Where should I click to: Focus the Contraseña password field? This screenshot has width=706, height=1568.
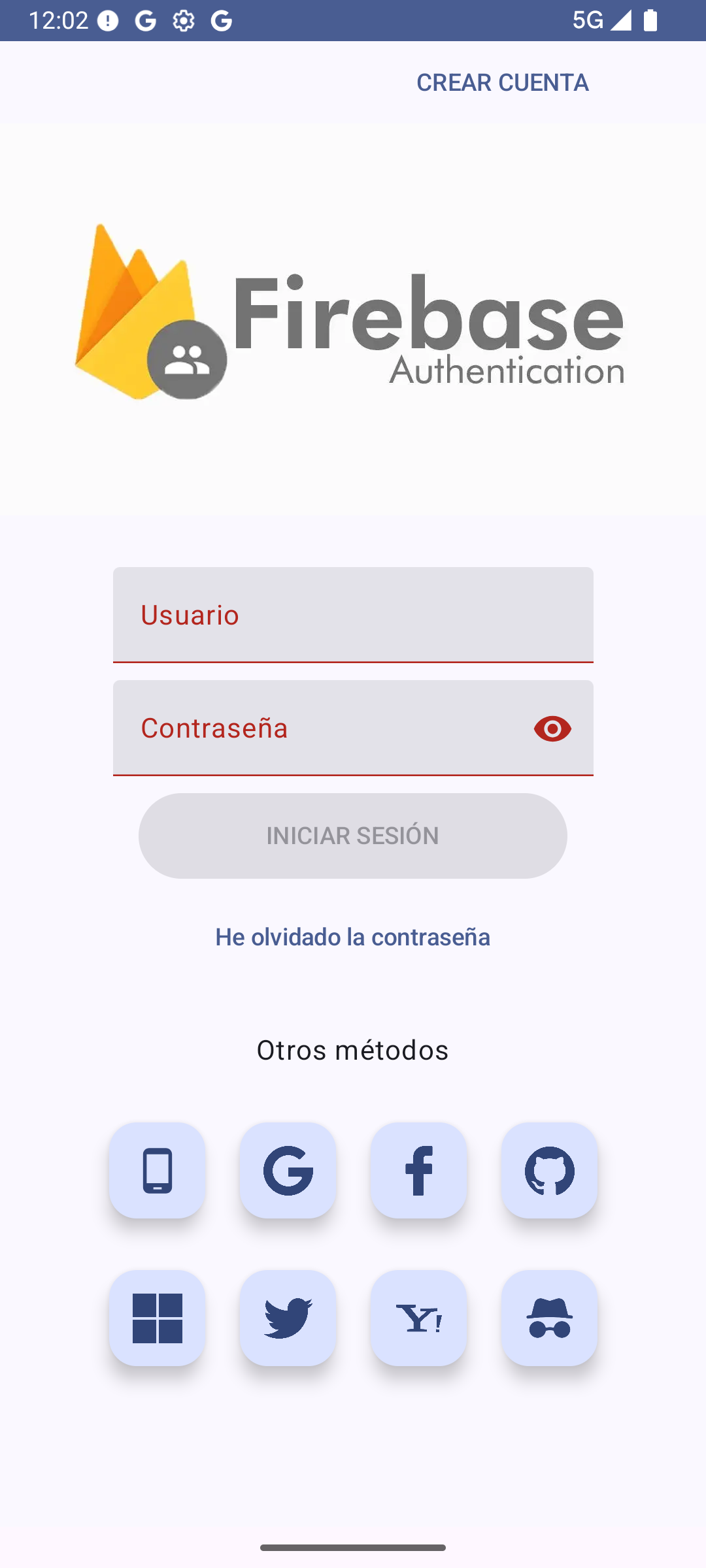click(320, 728)
